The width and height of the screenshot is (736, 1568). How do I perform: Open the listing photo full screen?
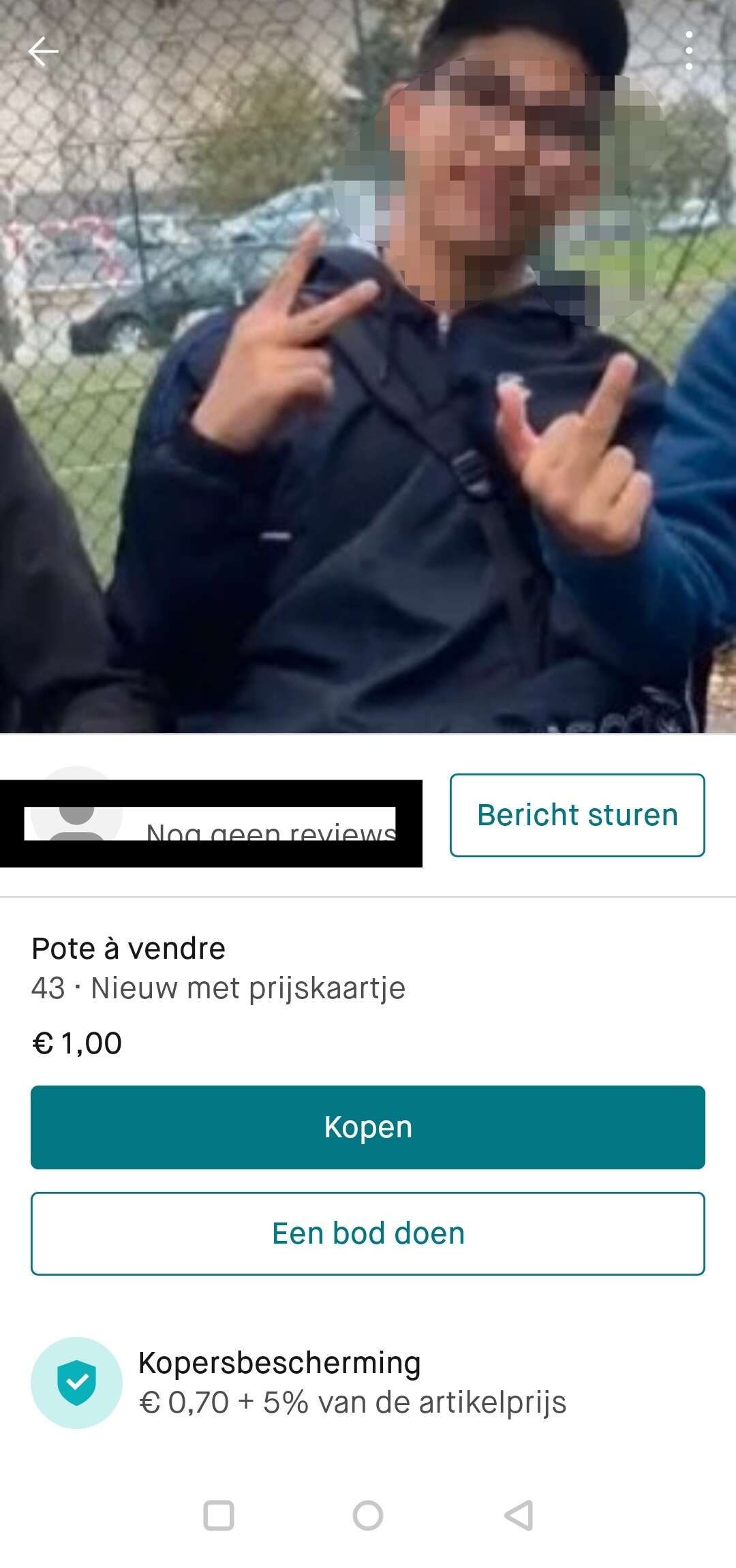click(368, 367)
